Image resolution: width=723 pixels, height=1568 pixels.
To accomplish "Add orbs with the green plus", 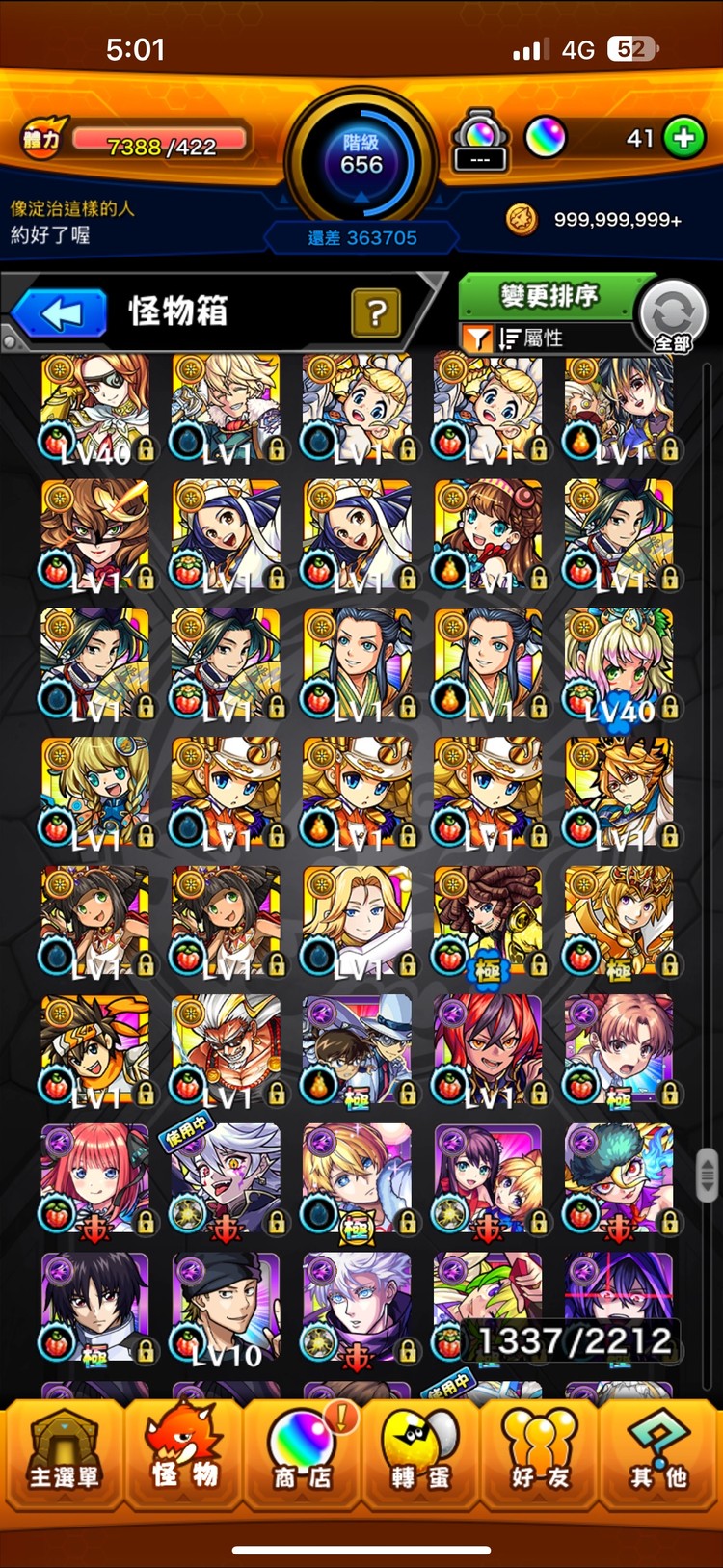I will [684, 138].
